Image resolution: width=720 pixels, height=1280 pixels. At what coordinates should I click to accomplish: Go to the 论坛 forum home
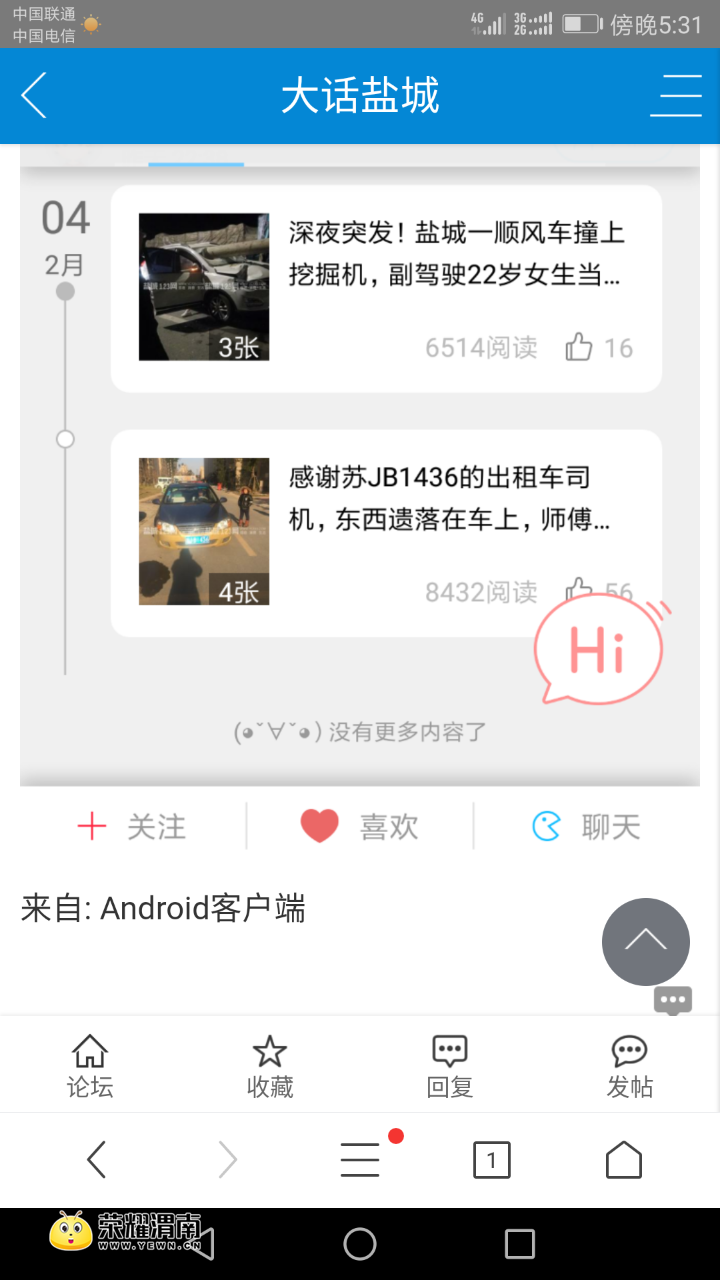[90, 1066]
